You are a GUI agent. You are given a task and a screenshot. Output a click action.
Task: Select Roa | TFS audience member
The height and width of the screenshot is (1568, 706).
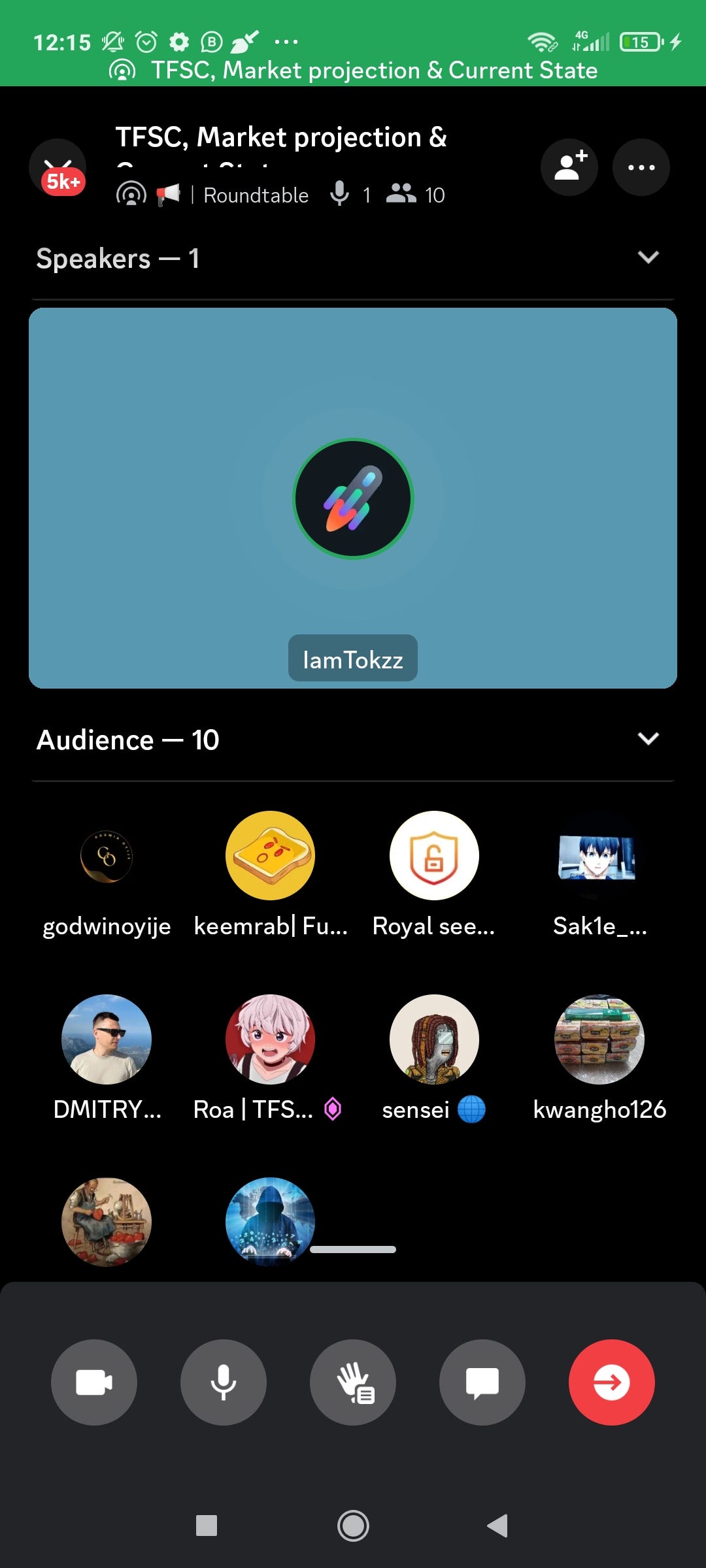click(x=271, y=1059)
